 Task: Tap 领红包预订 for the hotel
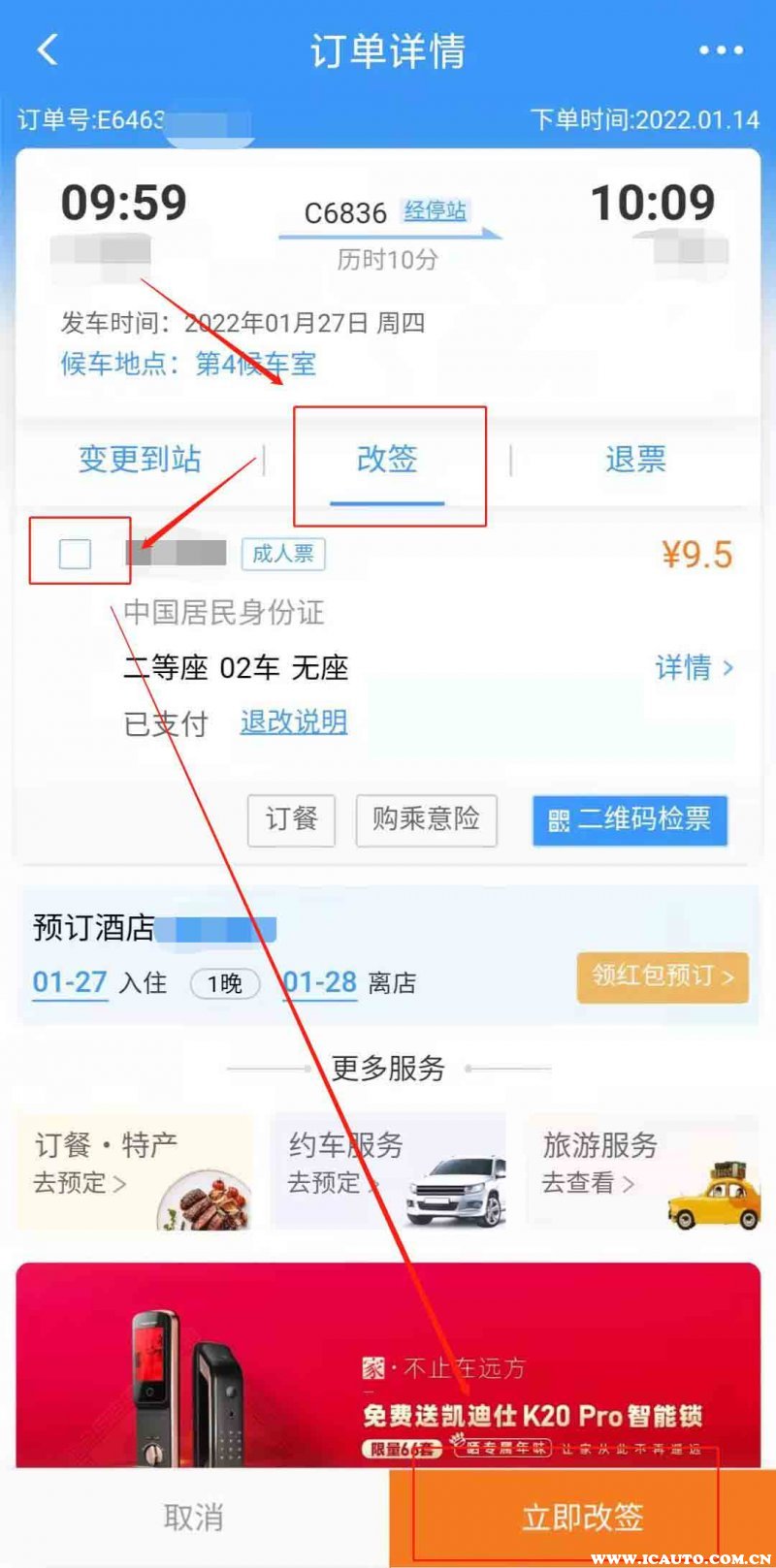click(x=663, y=976)
